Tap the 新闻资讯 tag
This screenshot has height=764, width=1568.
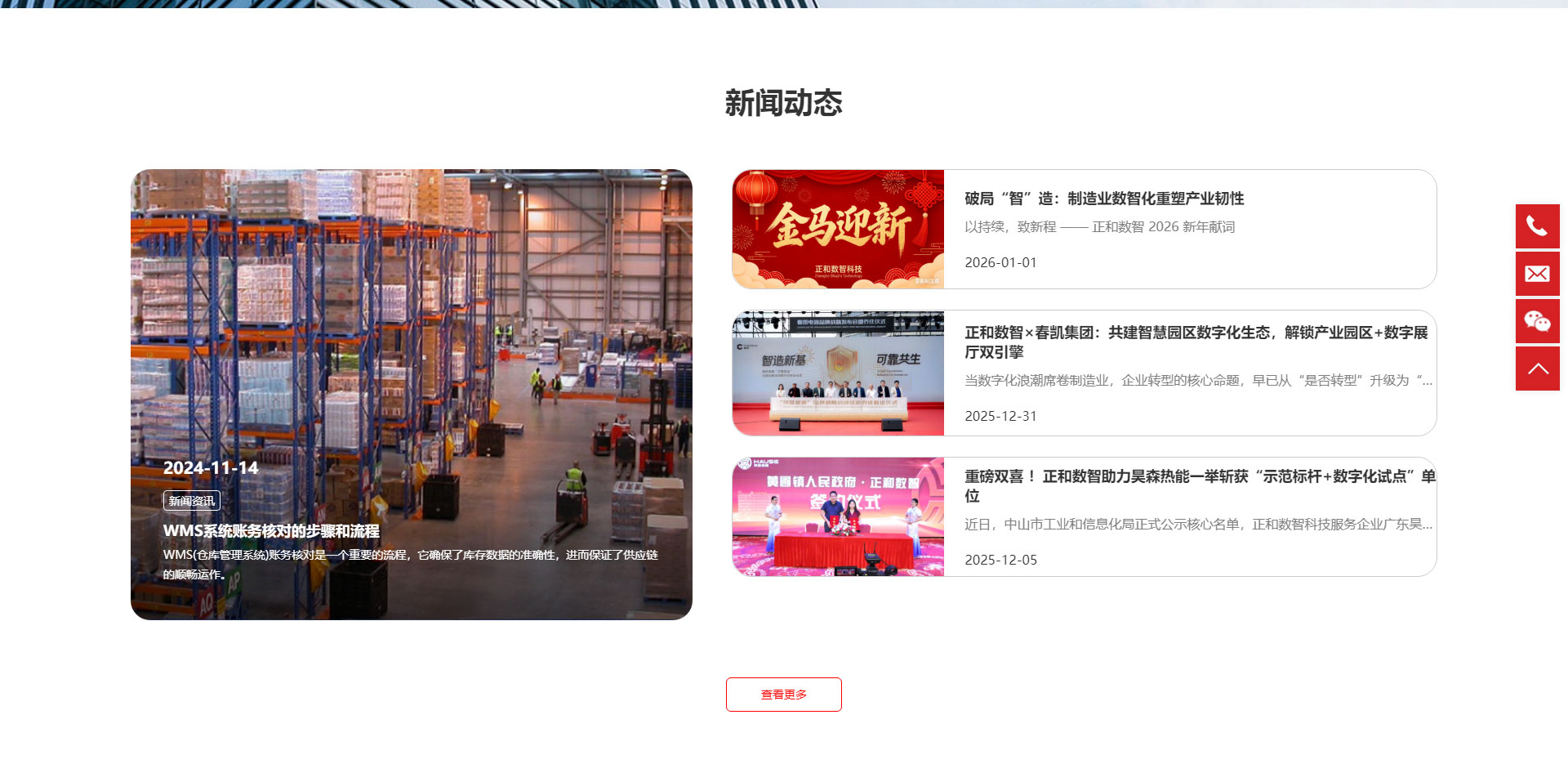click(191, 501)
